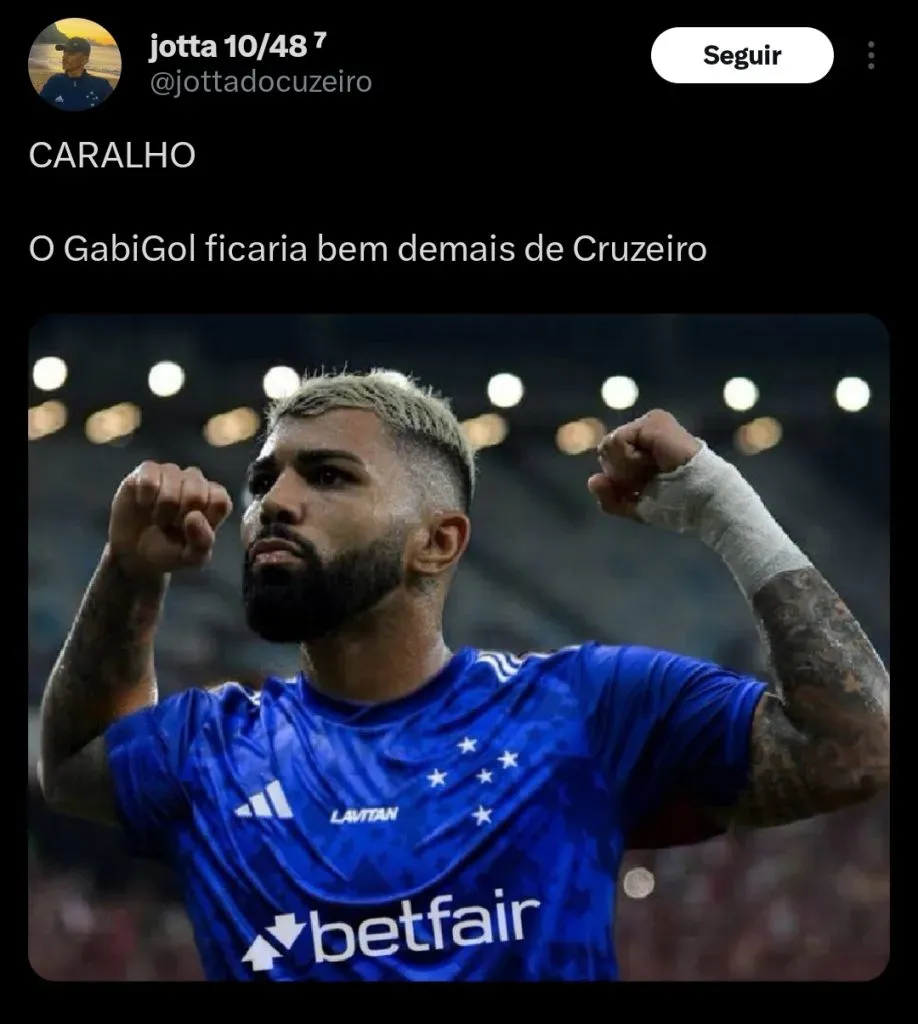Screen dimensions: 918x1024
Task: Open the tweet's three-dot overflow menu
Action: coord(871,55)
